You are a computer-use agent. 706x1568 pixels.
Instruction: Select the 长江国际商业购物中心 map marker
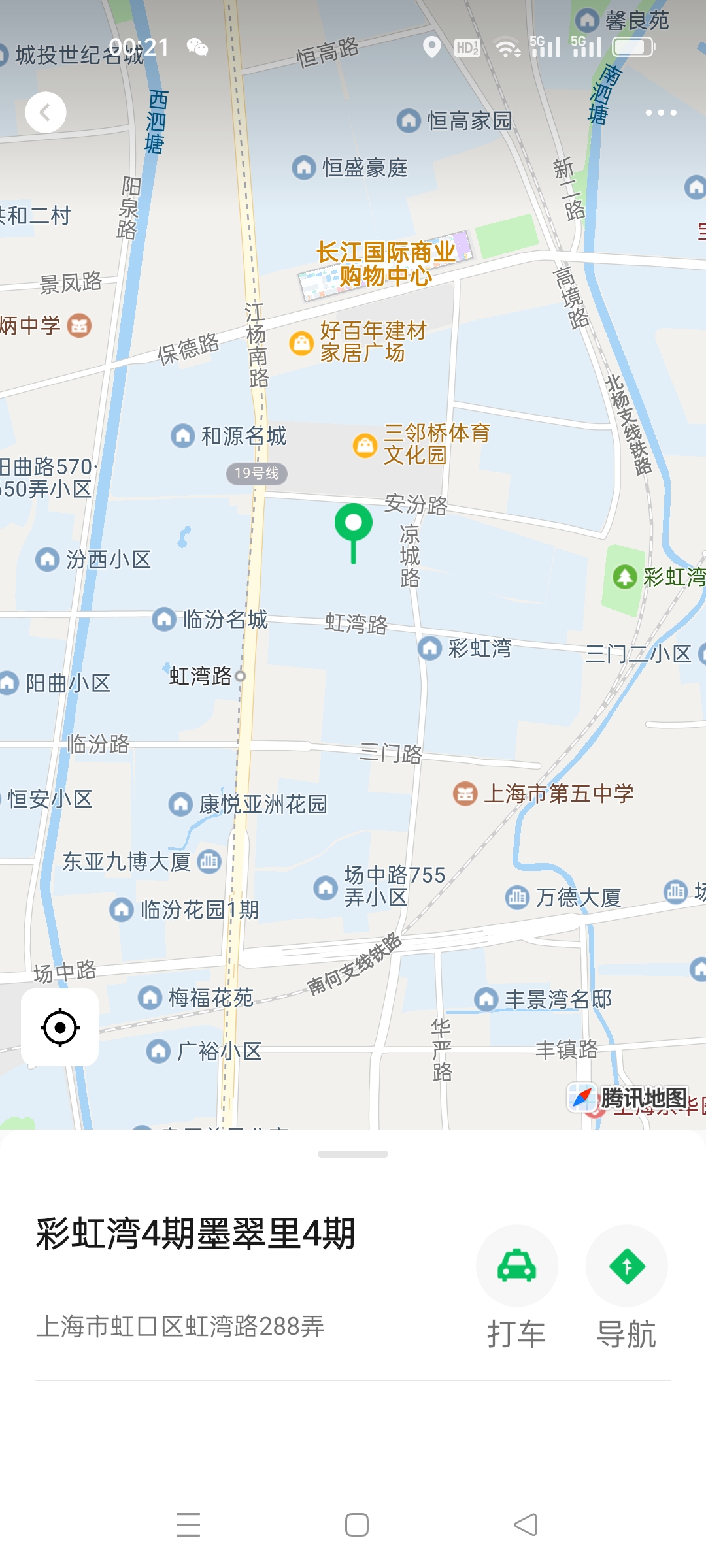click(x=386, y=263)
